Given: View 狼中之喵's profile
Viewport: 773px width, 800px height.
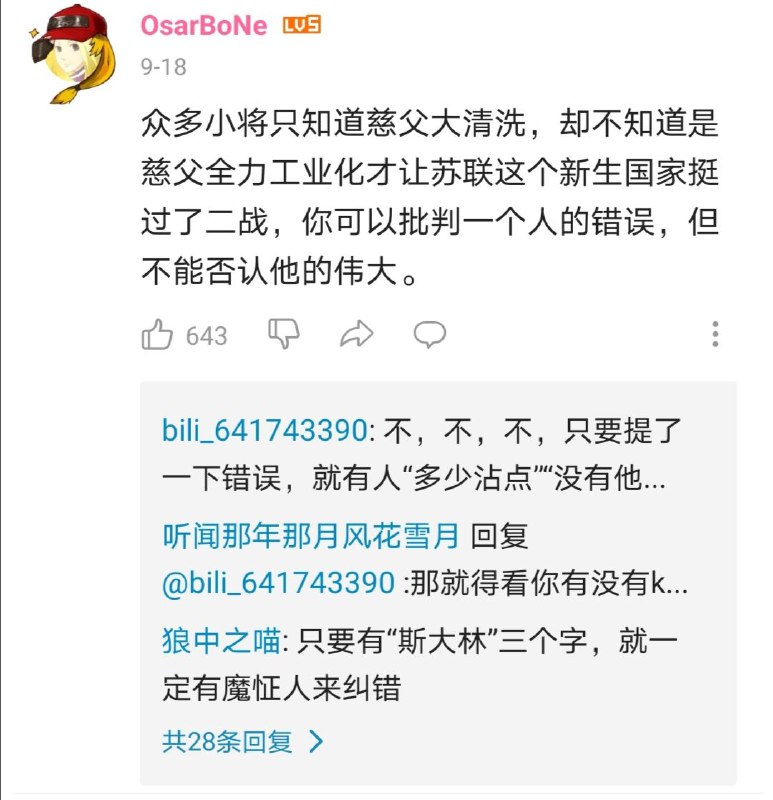Looking at the screenshot, I should [x=221, y=640].
